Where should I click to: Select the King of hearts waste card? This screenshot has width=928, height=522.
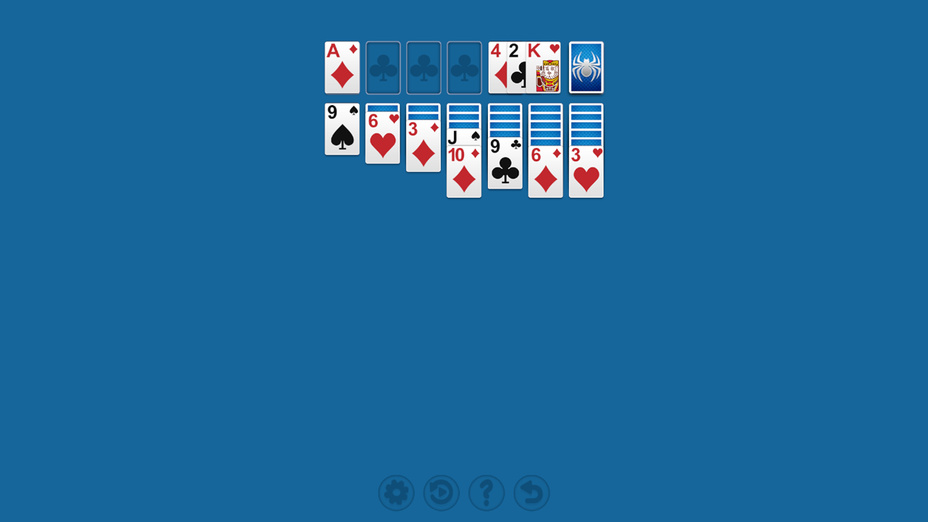click(x=547, y=68)
